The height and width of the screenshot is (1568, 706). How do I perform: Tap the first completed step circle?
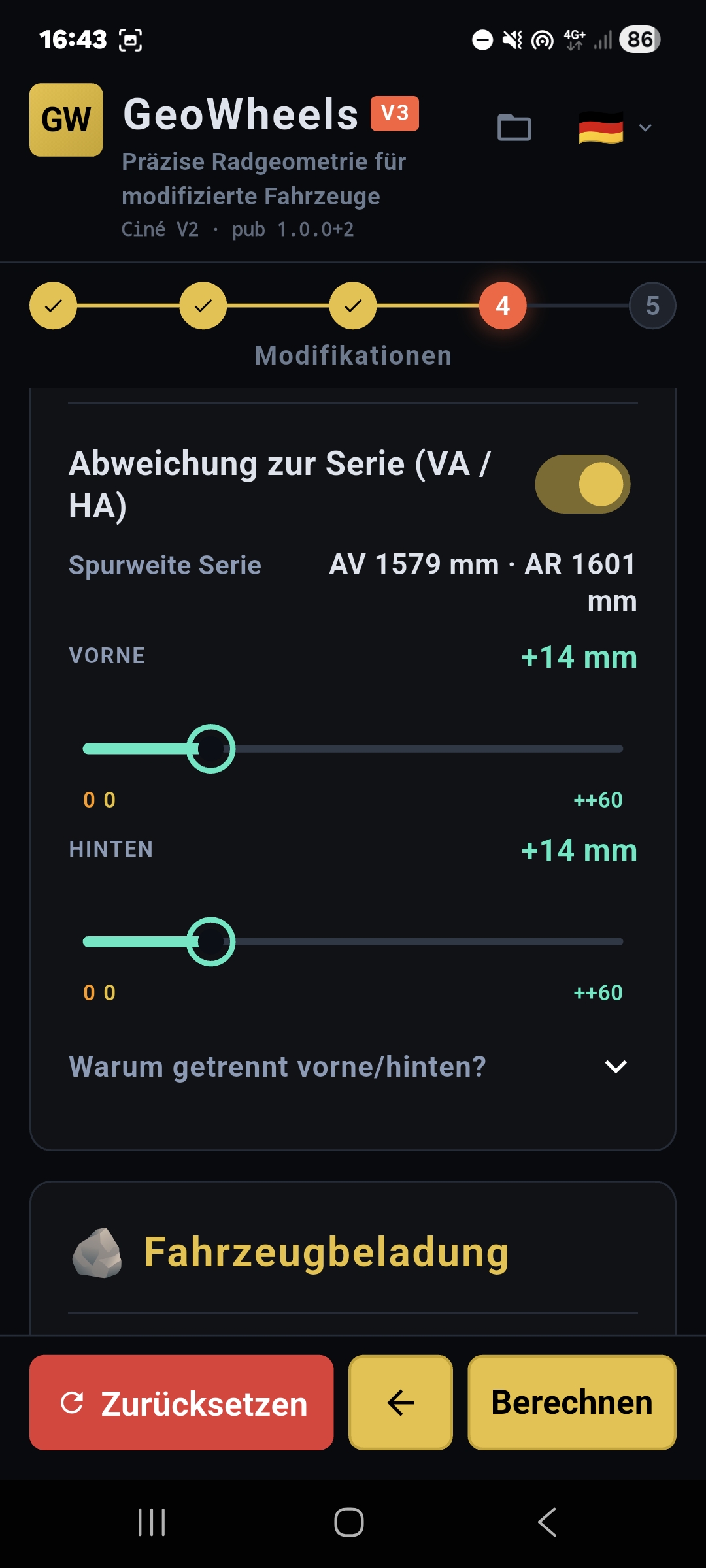click(x=54, y=305)
